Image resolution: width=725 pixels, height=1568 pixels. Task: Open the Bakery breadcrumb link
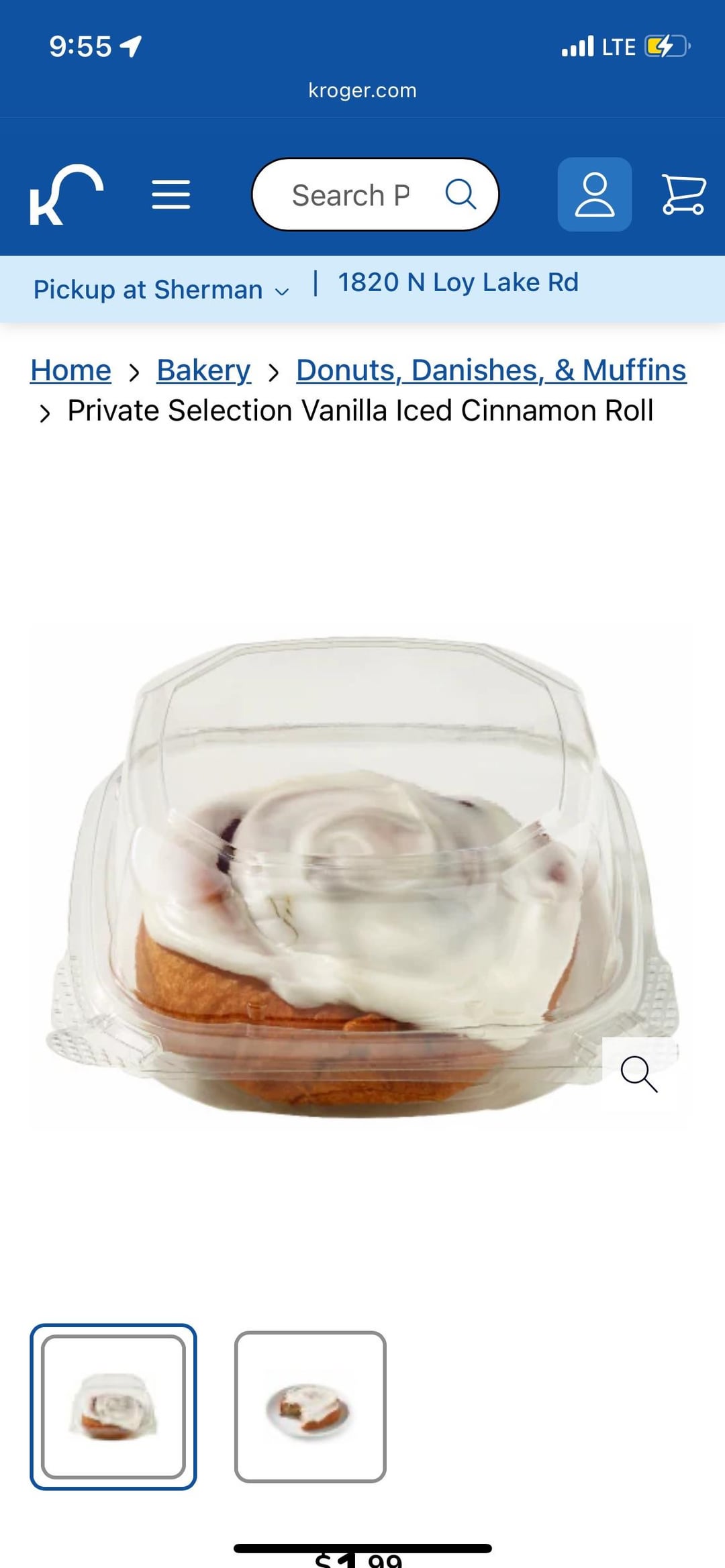pos(203,370)
